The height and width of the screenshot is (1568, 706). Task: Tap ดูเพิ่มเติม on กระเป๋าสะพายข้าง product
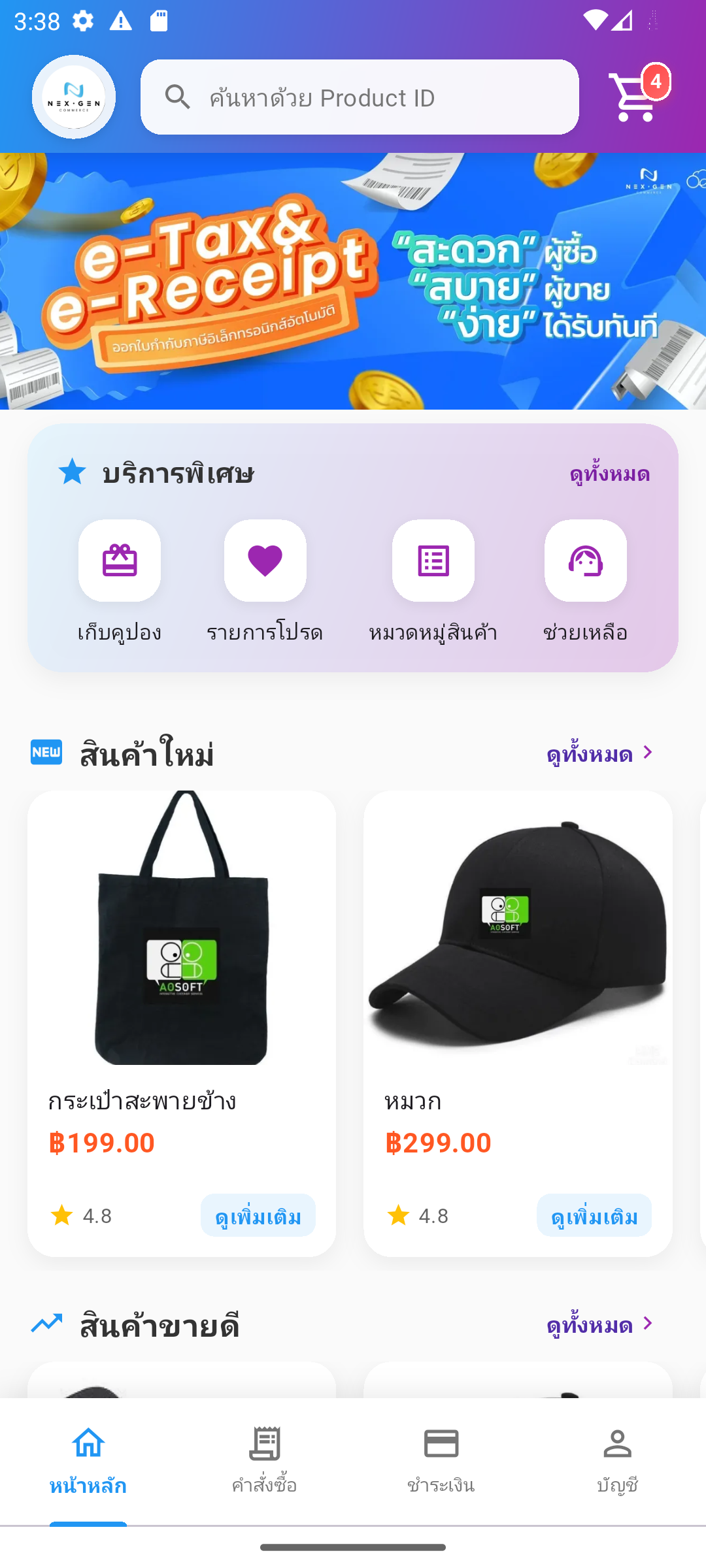(x=258, y=1215)
